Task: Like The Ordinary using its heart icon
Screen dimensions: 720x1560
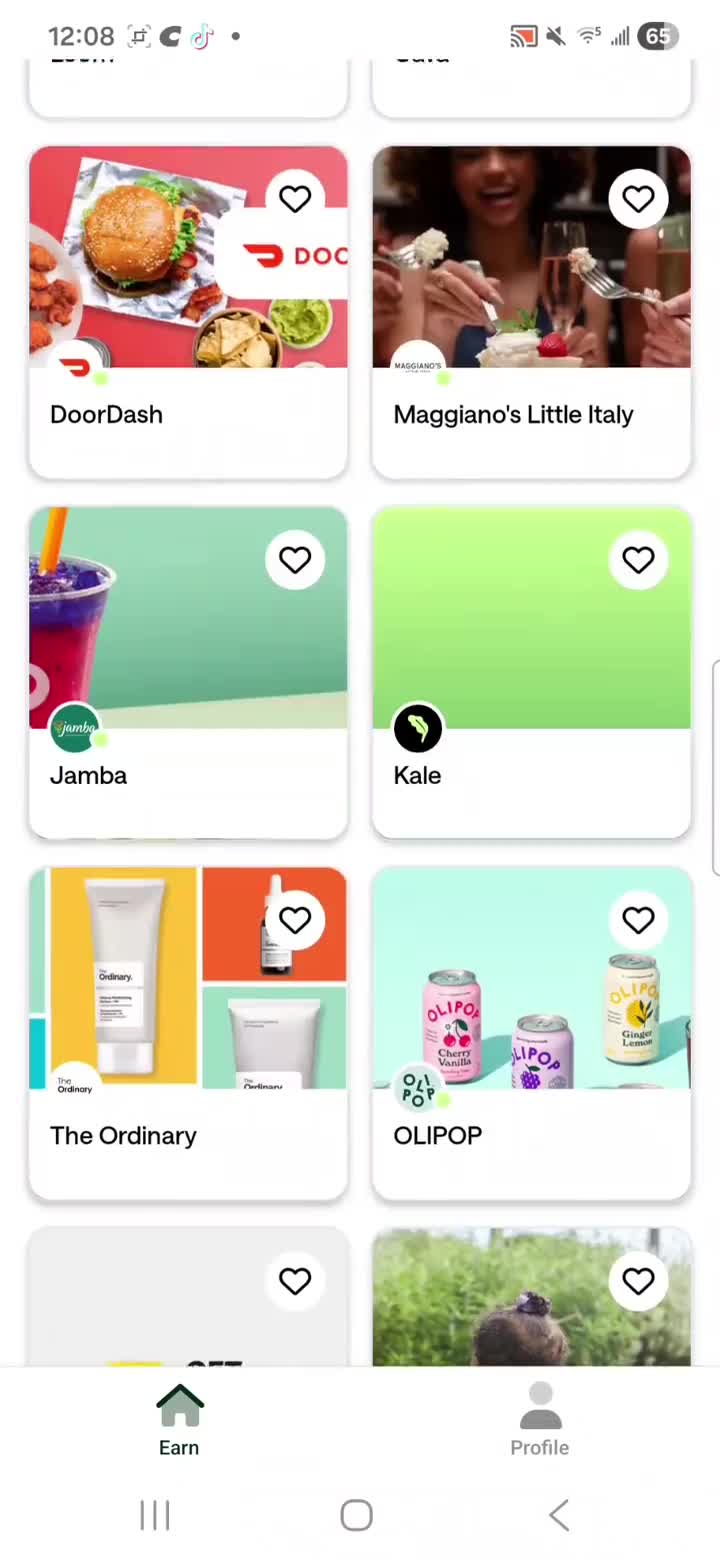Action: point(295,920)
